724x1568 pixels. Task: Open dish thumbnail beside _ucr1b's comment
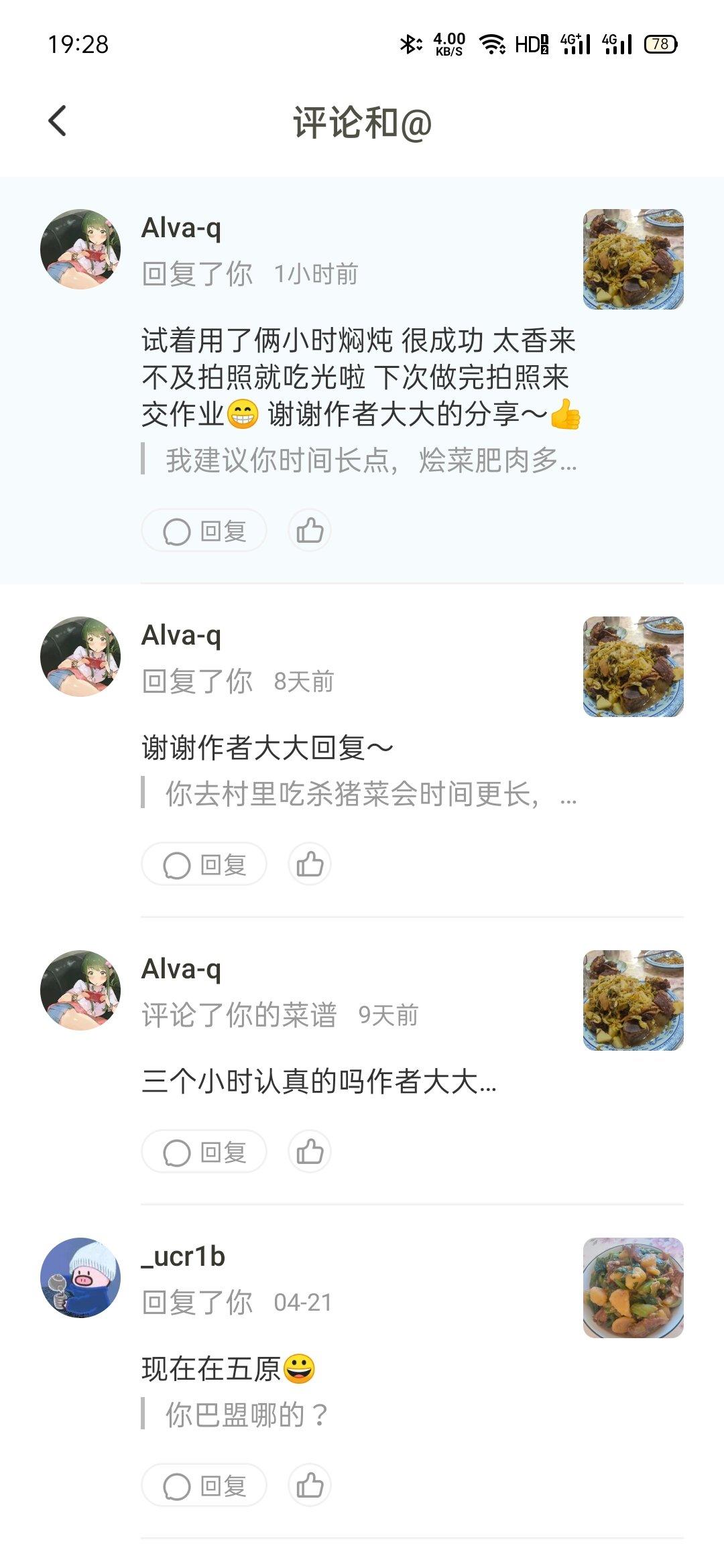click(633, 1288)
